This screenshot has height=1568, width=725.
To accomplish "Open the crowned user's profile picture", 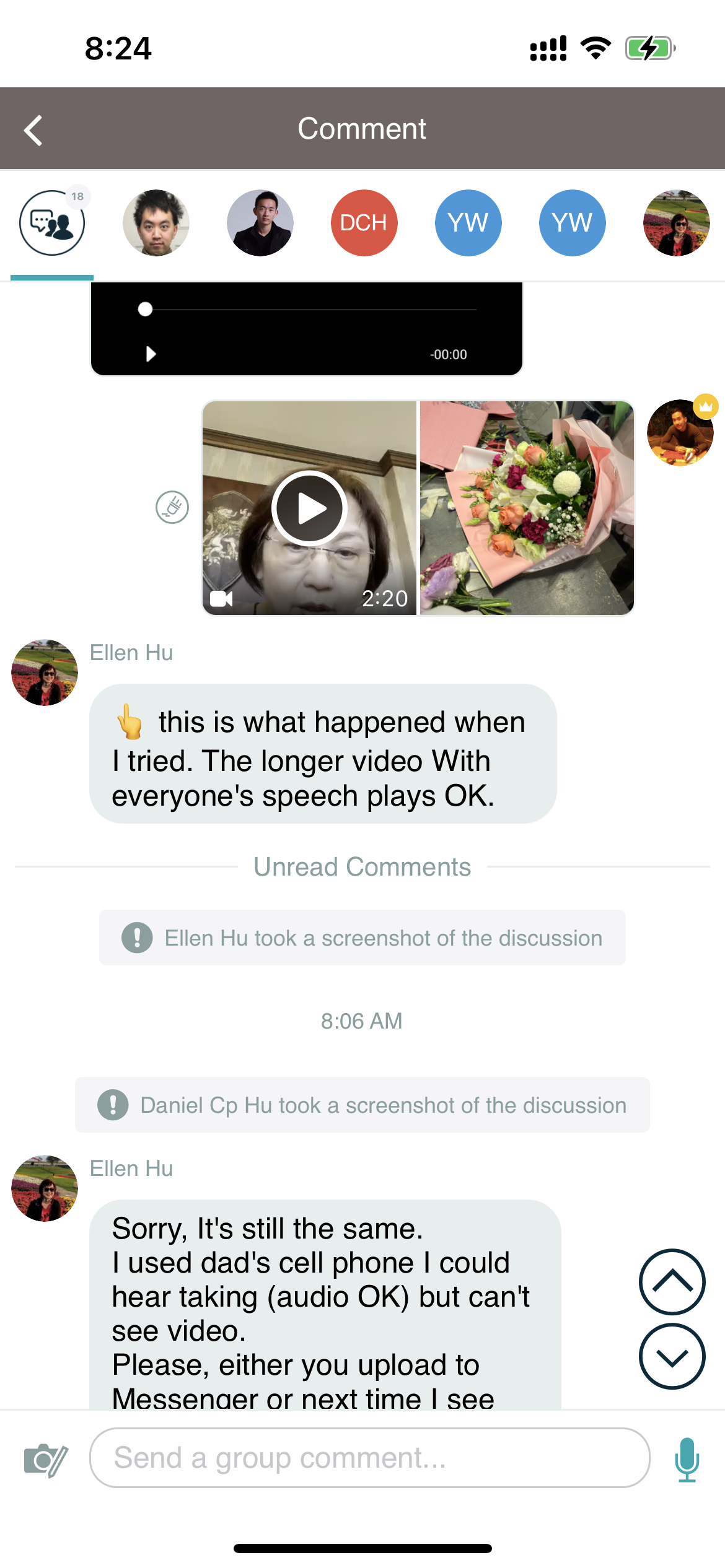I will tap(680, 433).
